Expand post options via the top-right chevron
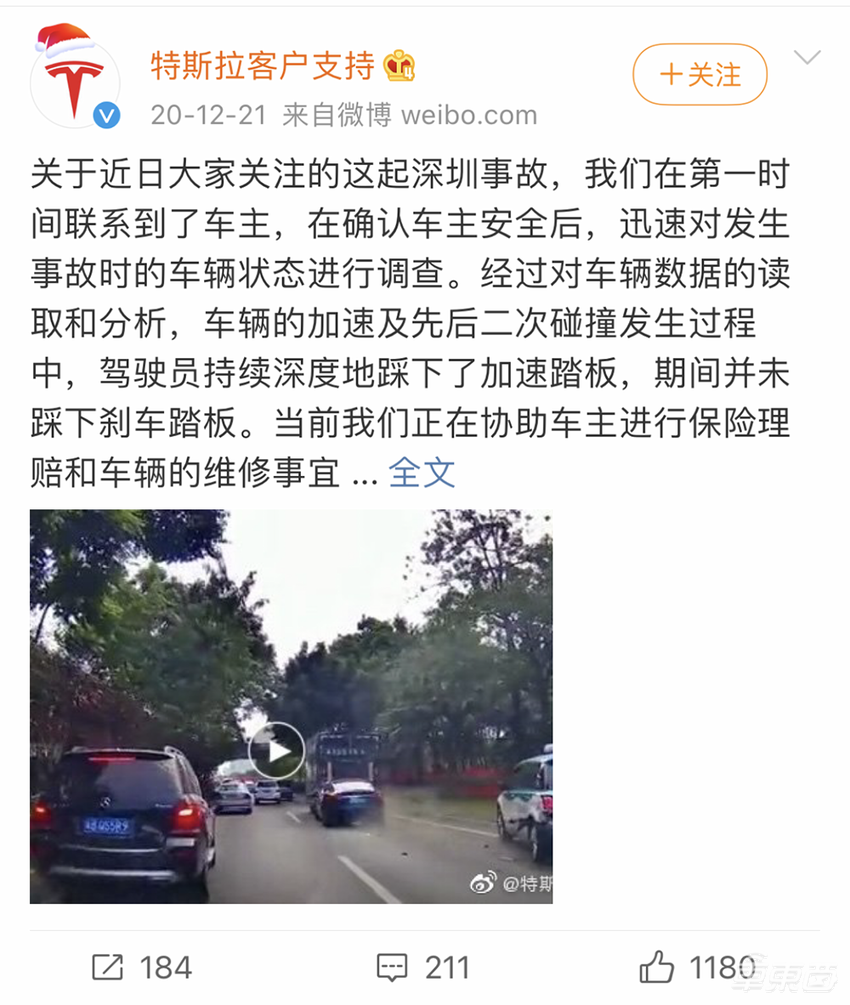The width and height of the screenshot is (850, 1005). (x=806, y=58)
